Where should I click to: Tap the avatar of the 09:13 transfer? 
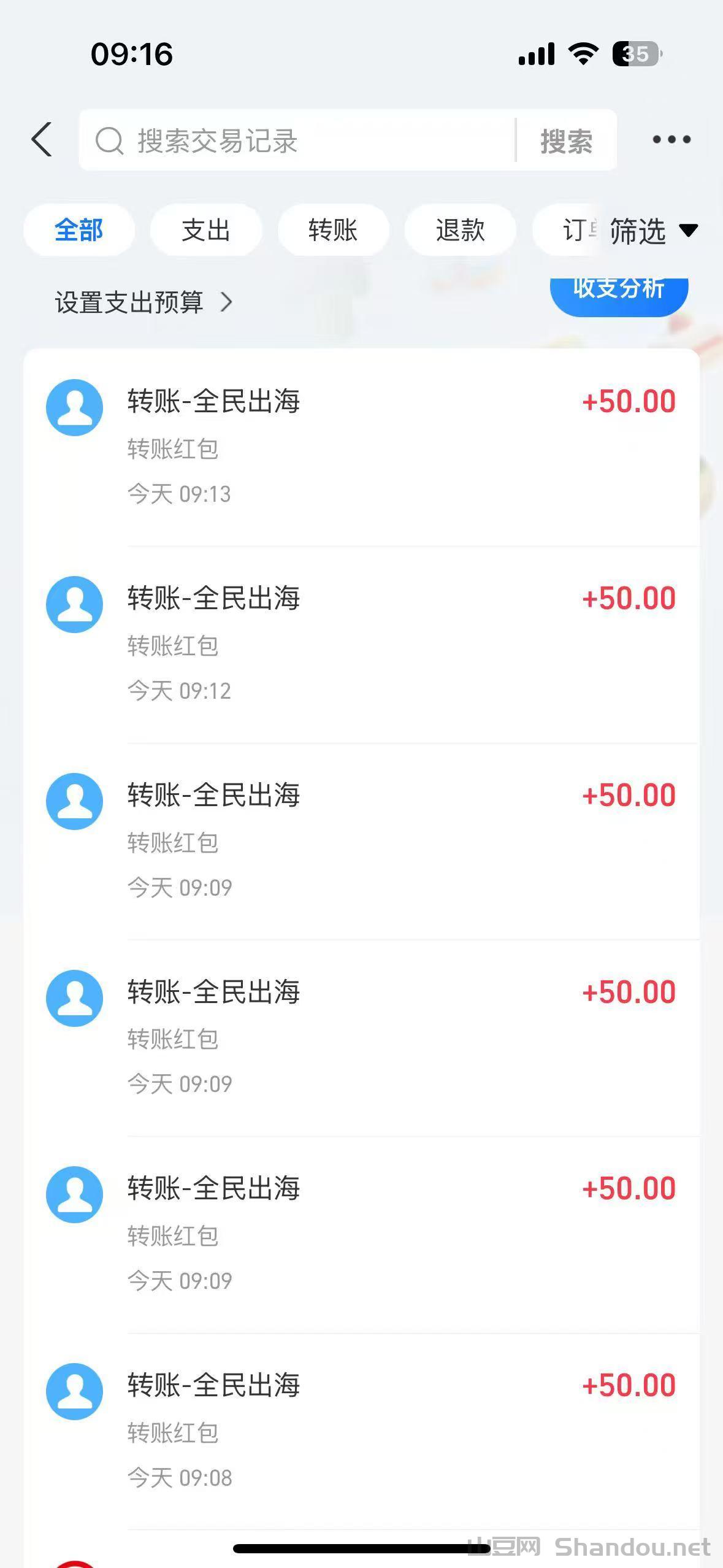74,407
